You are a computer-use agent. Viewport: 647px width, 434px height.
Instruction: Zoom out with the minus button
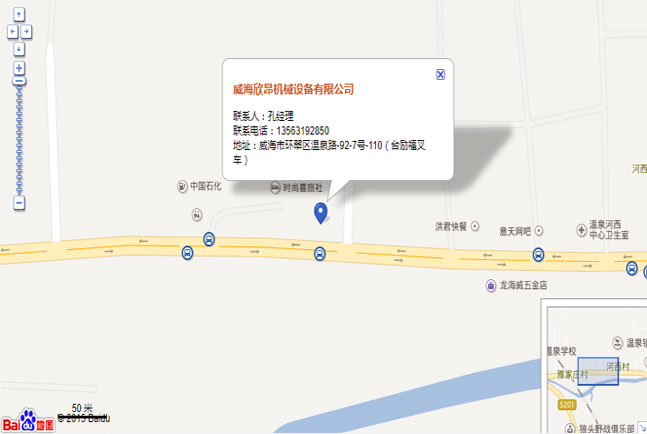point(19,203)
